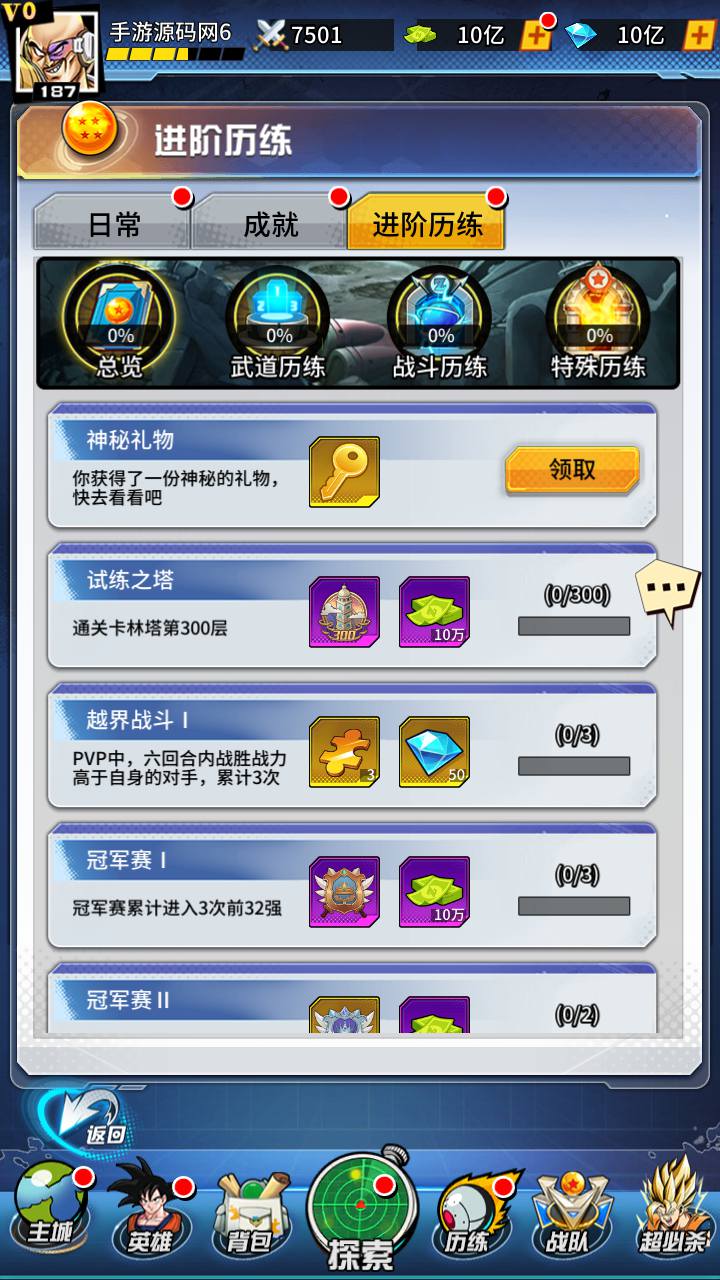720x1280 pixels.
Task: Tap the golden key reward icon
Action: (x=344, y=471)
